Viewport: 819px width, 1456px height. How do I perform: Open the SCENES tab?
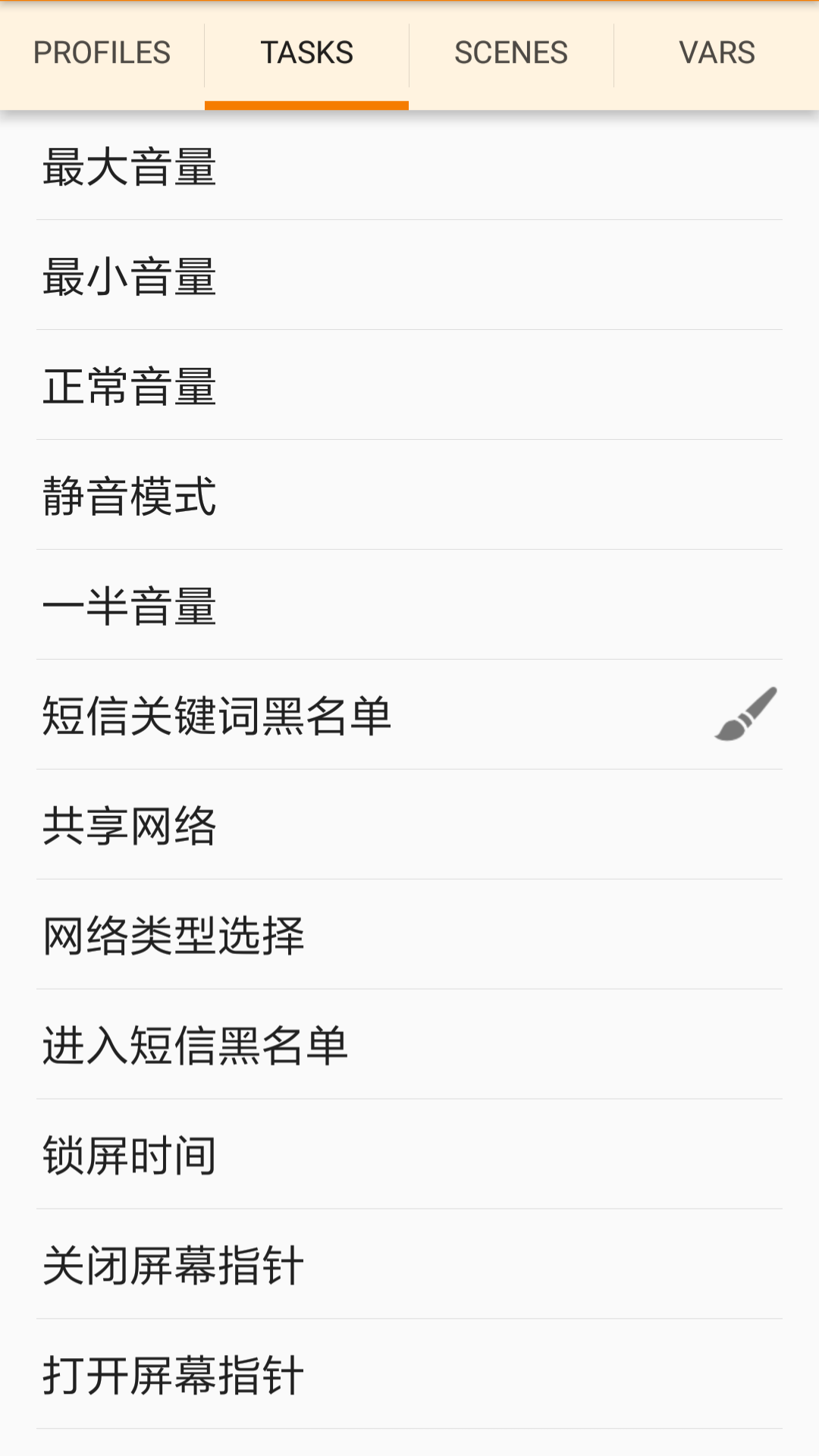(511, 53)
